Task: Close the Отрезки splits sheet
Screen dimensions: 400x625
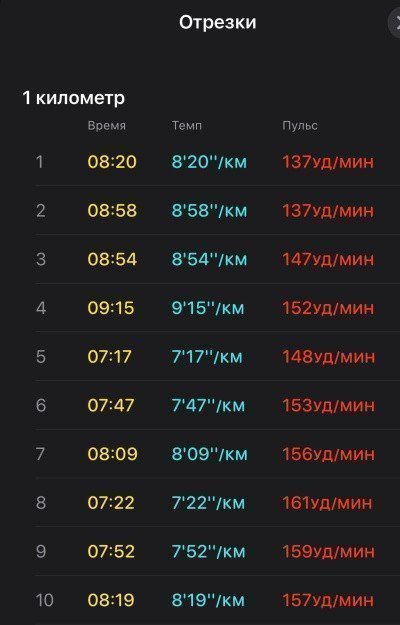Action: point(395,24)
